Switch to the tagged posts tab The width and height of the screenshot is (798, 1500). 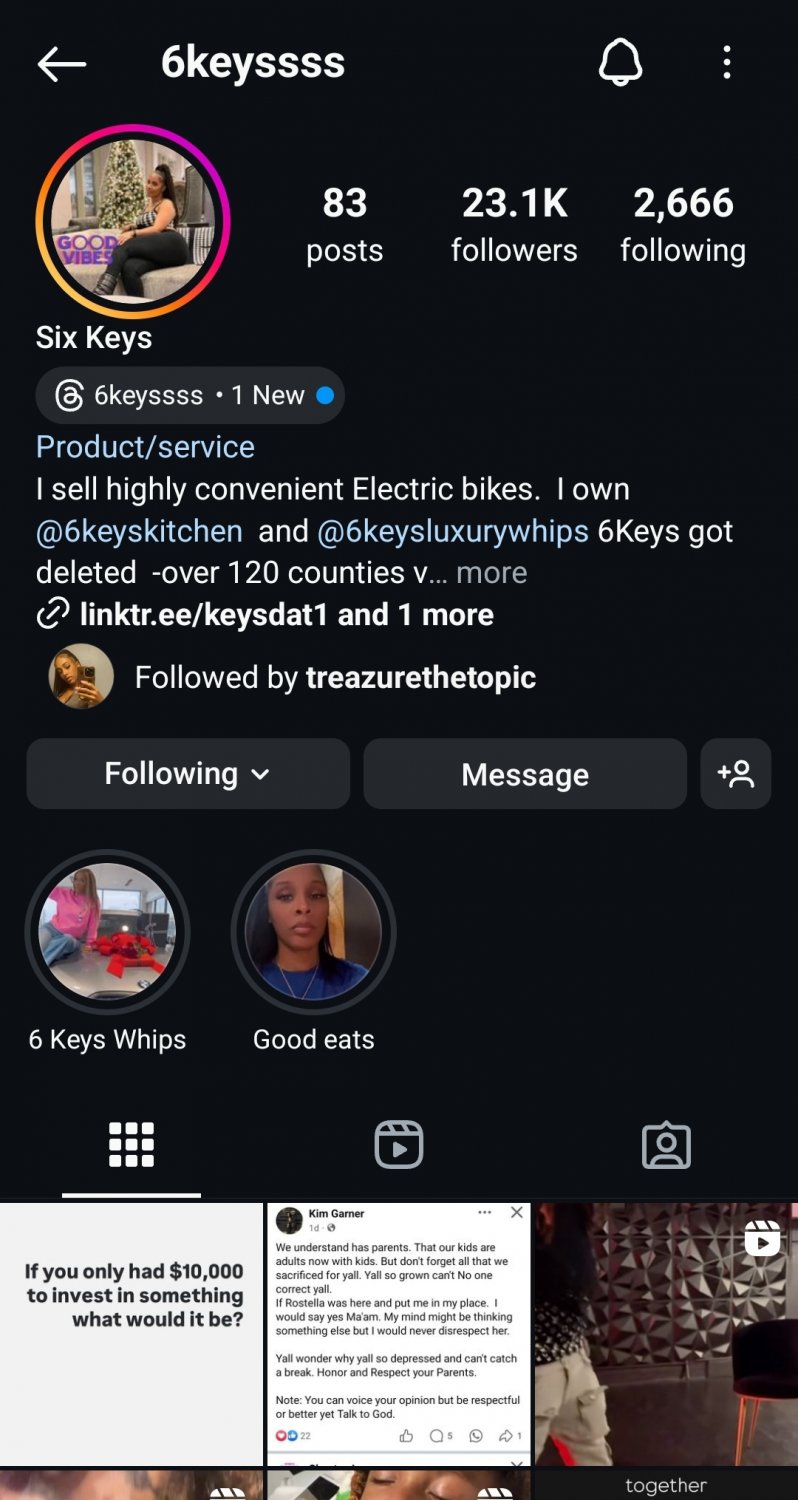point(666,1145)
